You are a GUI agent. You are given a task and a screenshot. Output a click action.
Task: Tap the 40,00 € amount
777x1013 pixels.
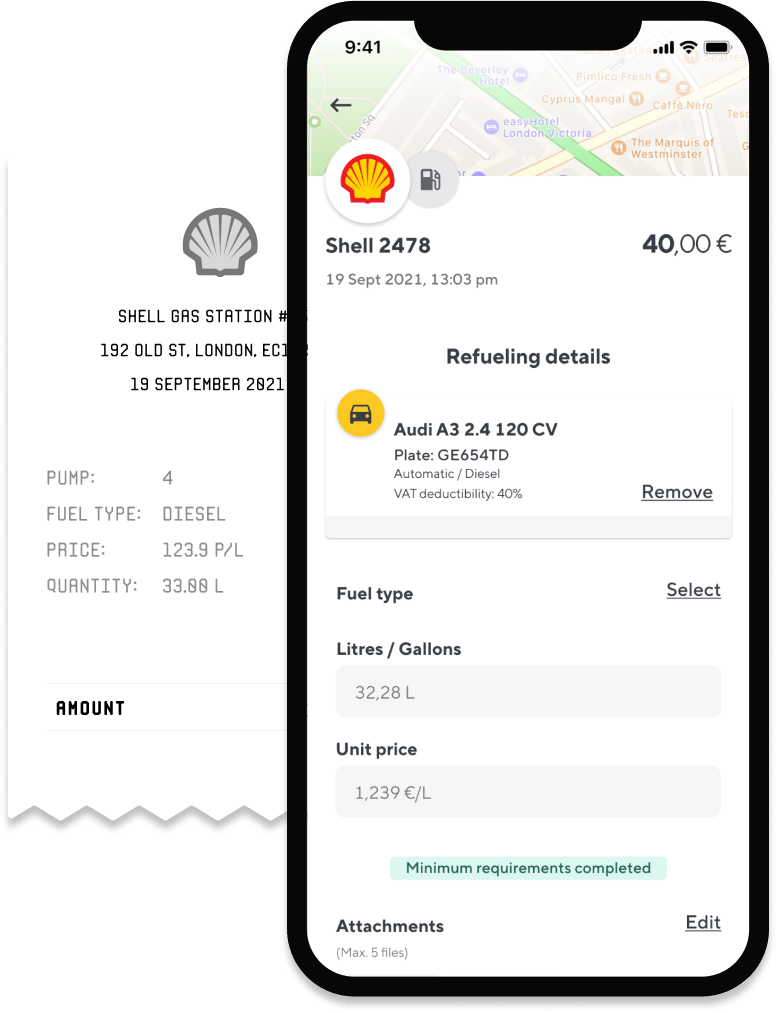pyautogui.click(x=687, y=243)
